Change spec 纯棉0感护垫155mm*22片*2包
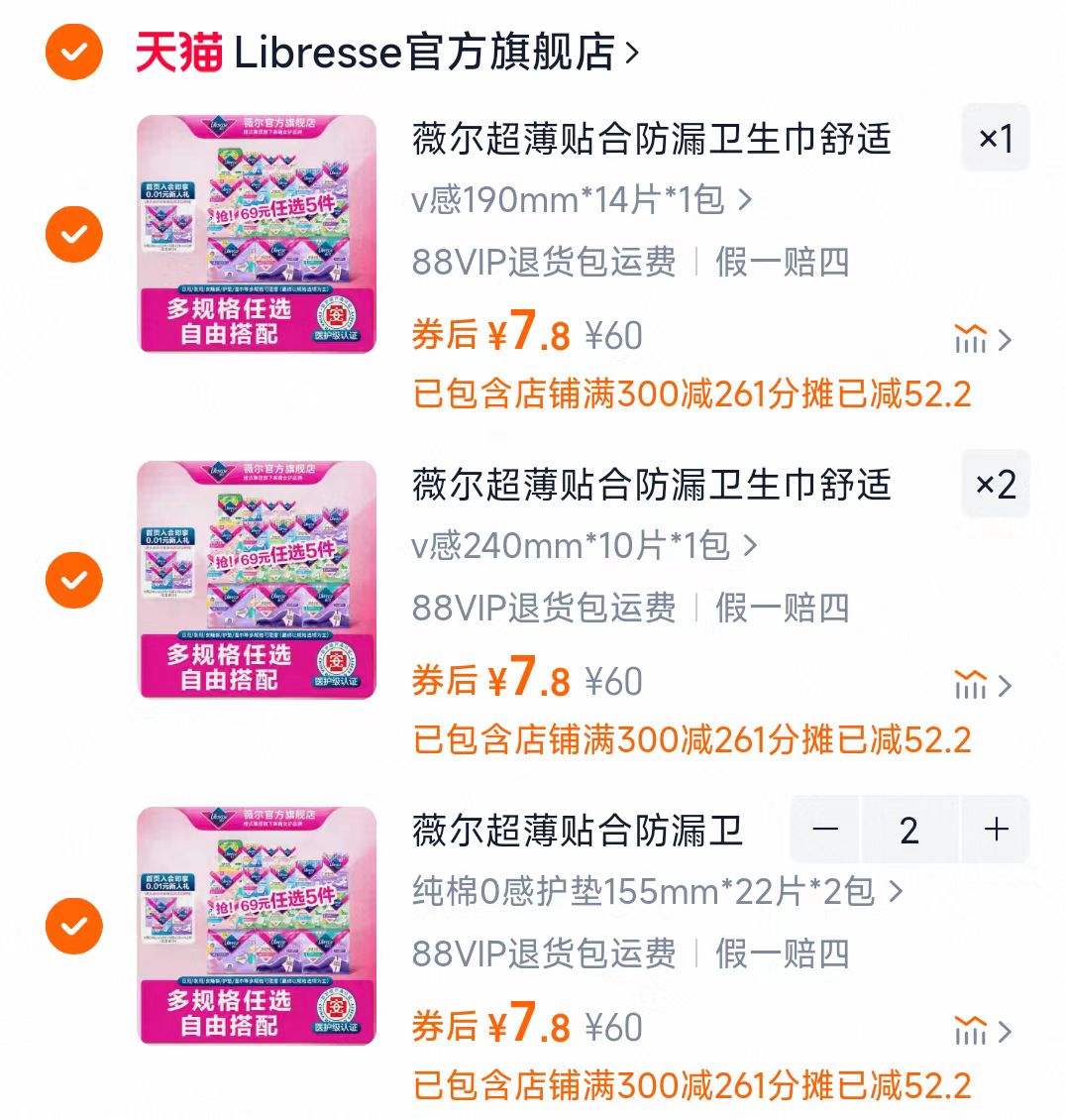 pyautogui.click(x=657, y=892)
